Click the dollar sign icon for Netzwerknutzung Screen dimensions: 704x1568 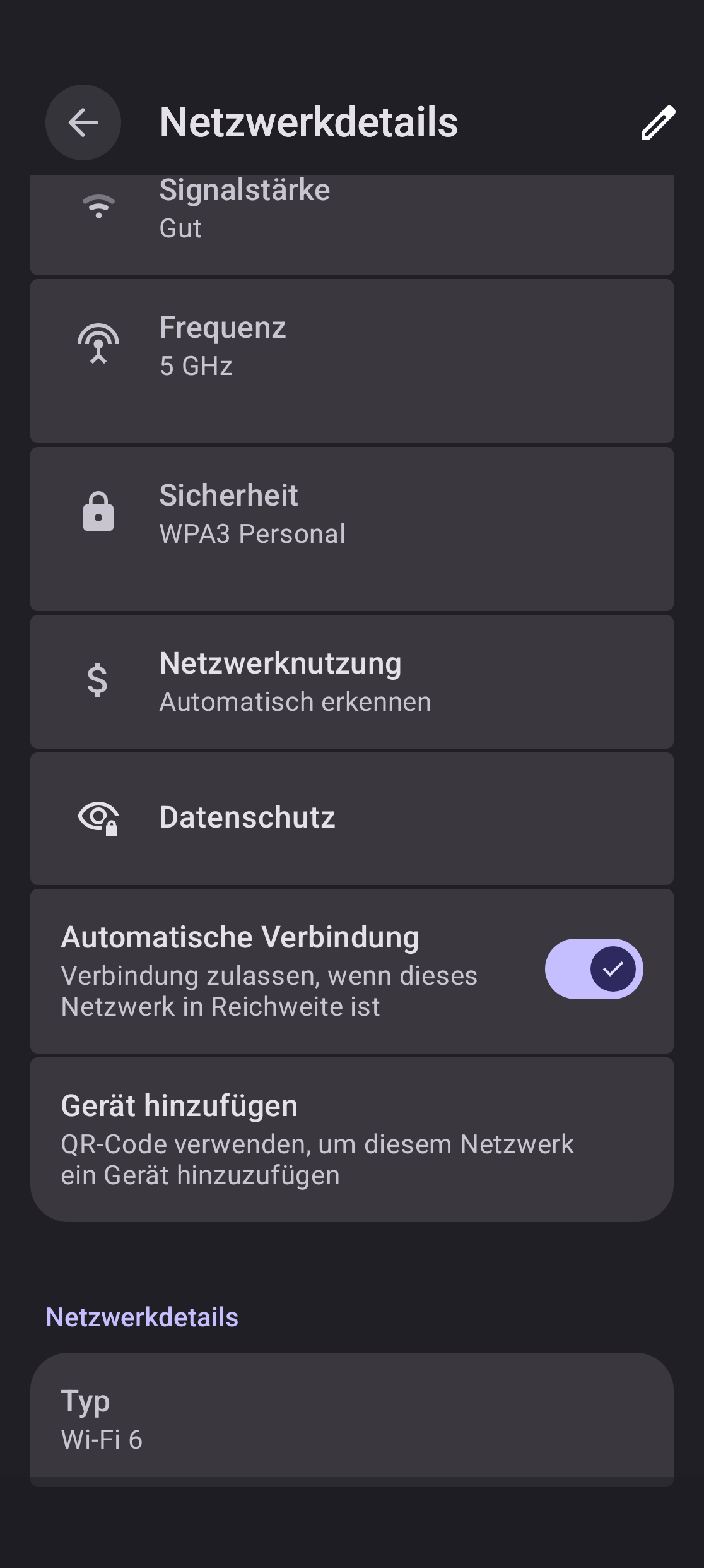point(97,680)
